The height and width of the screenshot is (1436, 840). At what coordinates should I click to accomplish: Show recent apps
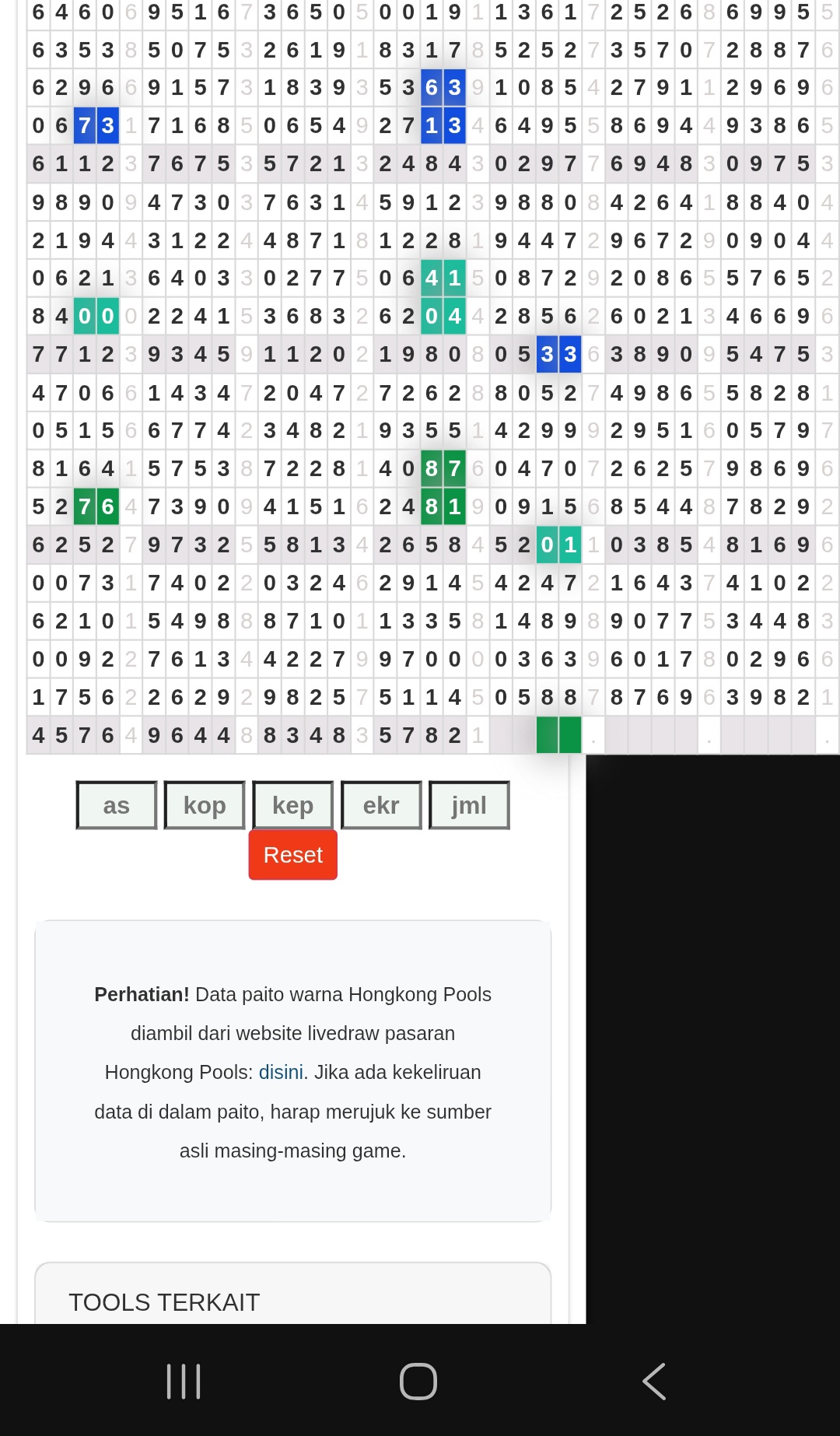[x=184, y=1382]
